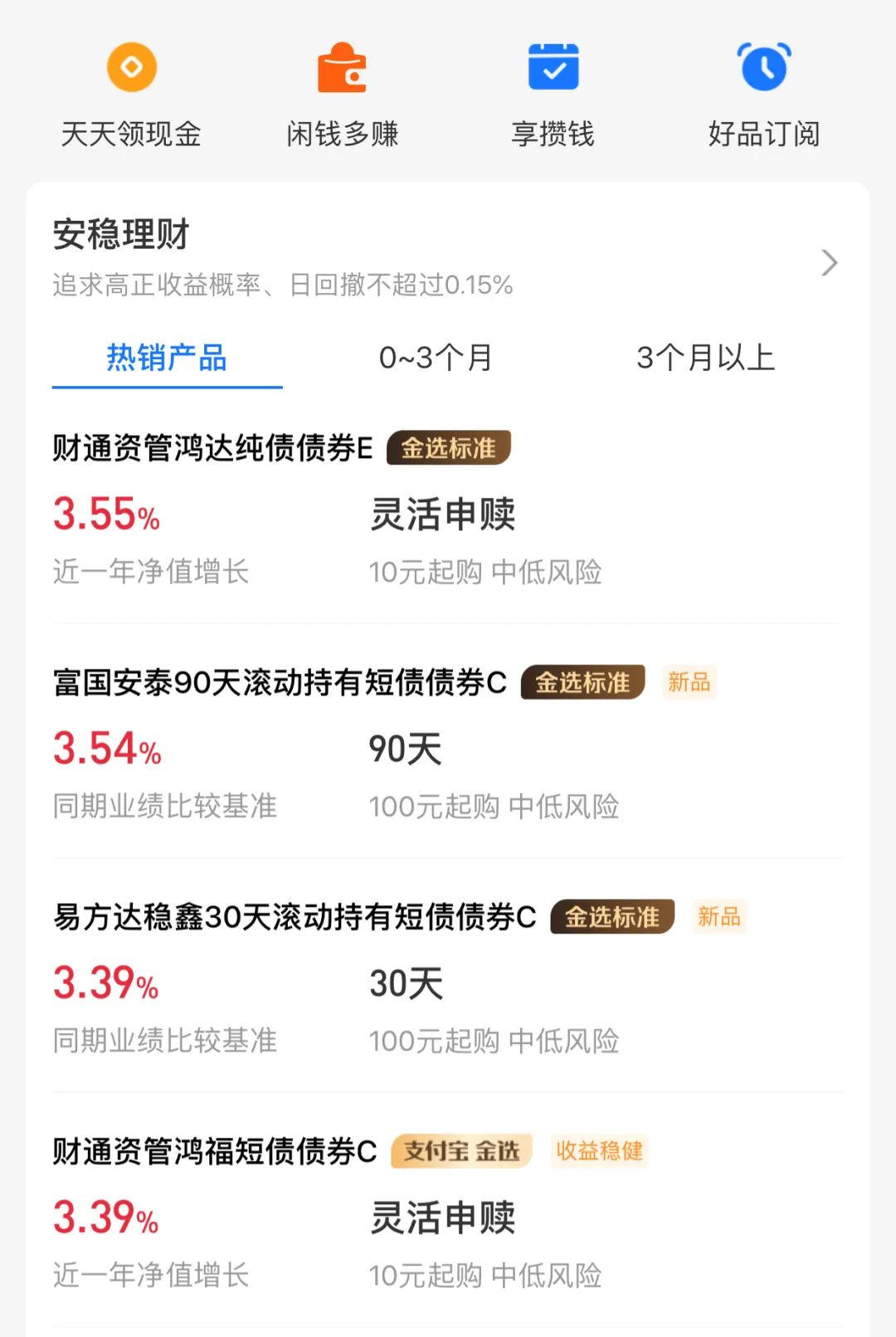Viewport: 896px width, 1337px height.
Task: Switch to the 3个月以上 tab
Action: (x=705, y=359)
